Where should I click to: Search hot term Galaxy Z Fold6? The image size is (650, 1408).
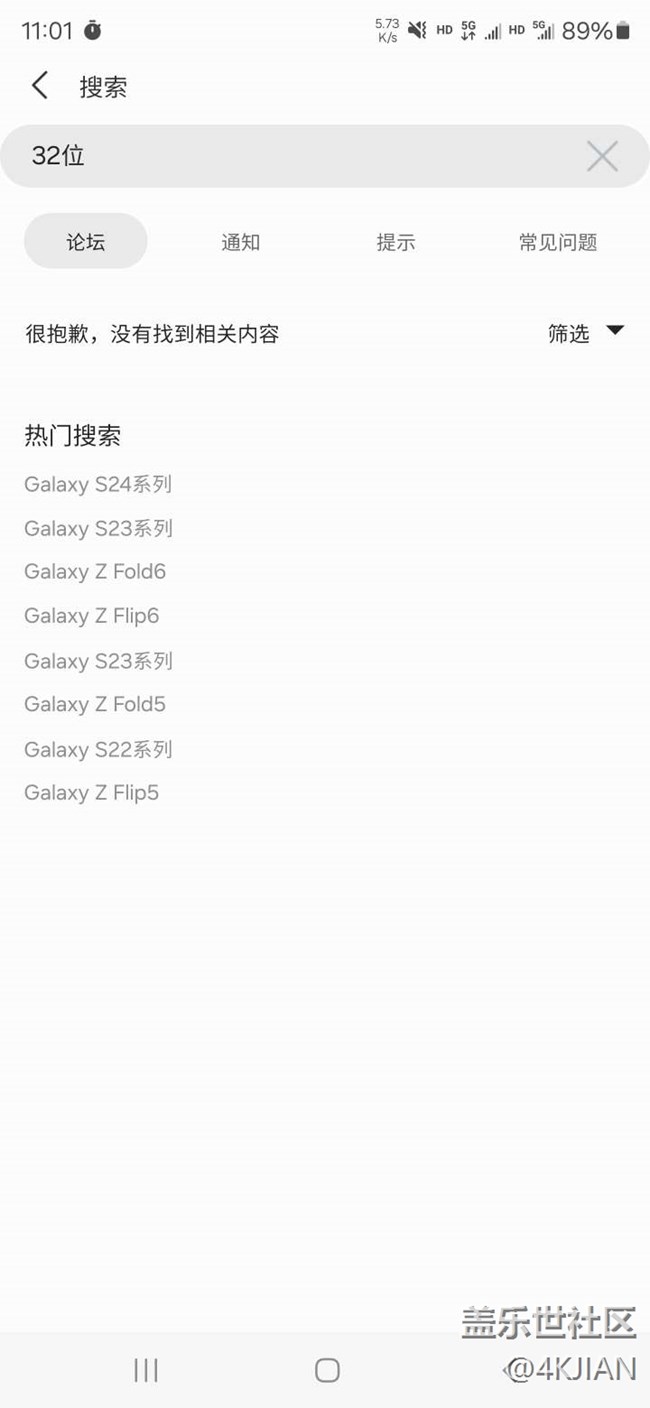[95, 572]
